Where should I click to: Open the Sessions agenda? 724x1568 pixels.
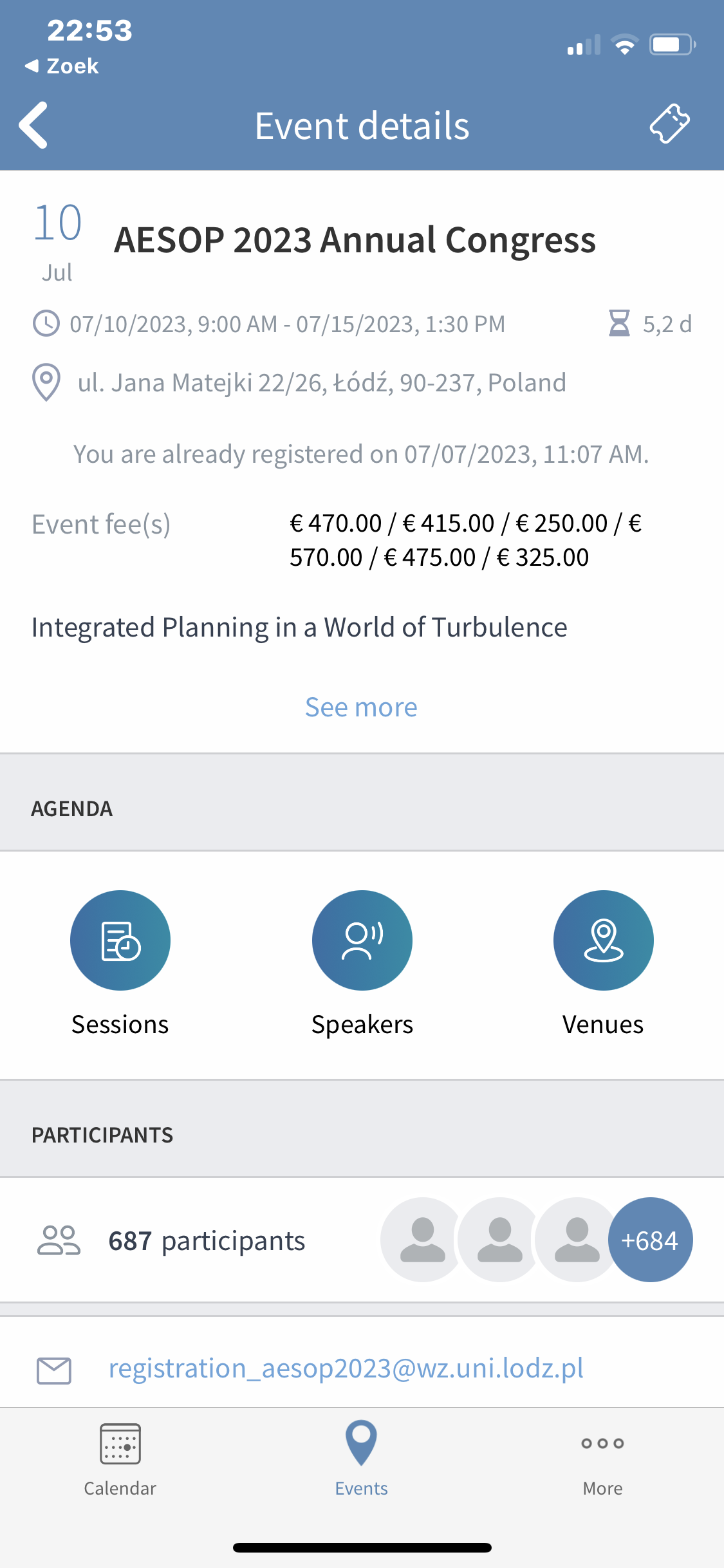[x=120, y=964]
